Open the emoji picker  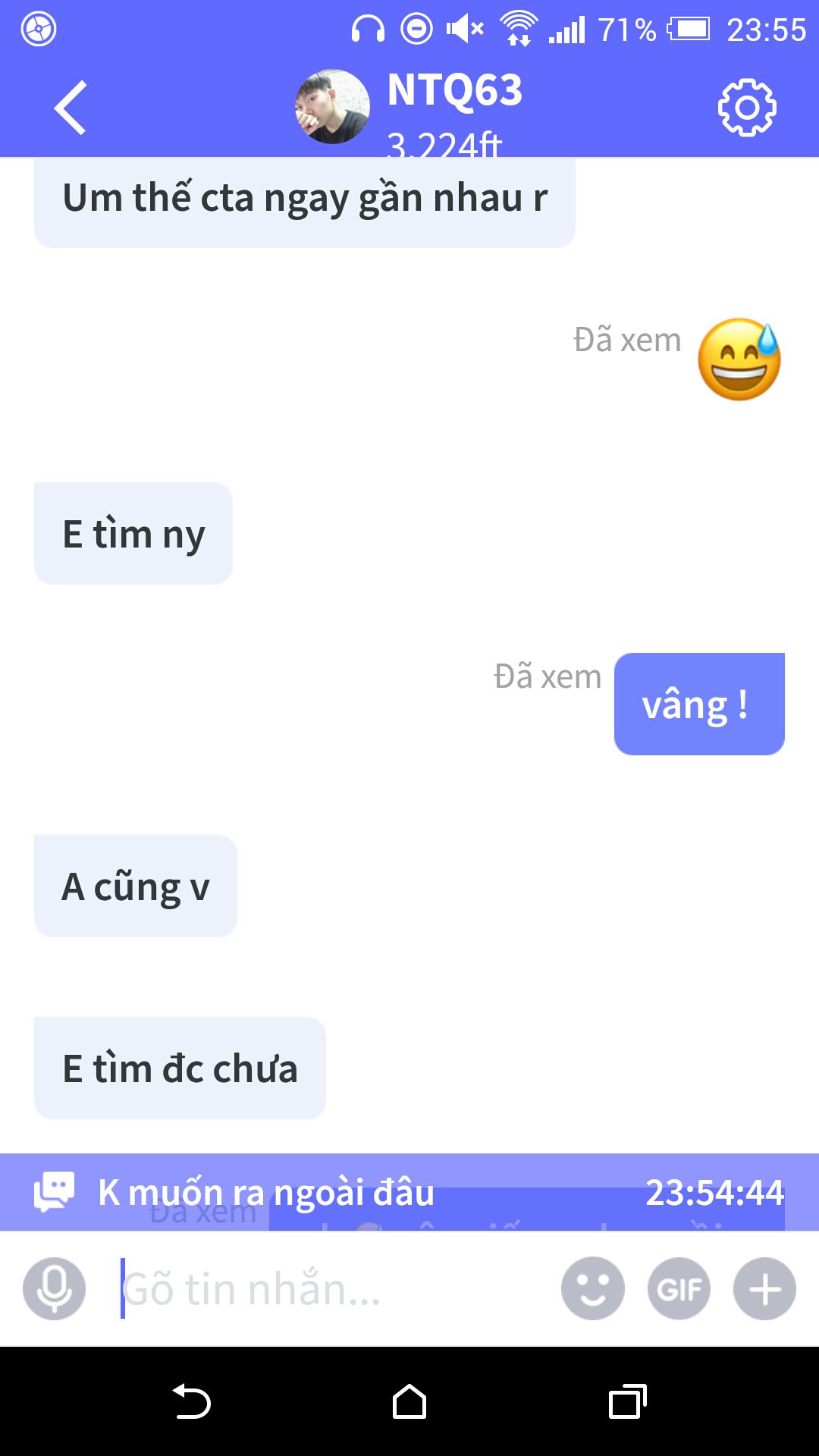(593, 1288)
